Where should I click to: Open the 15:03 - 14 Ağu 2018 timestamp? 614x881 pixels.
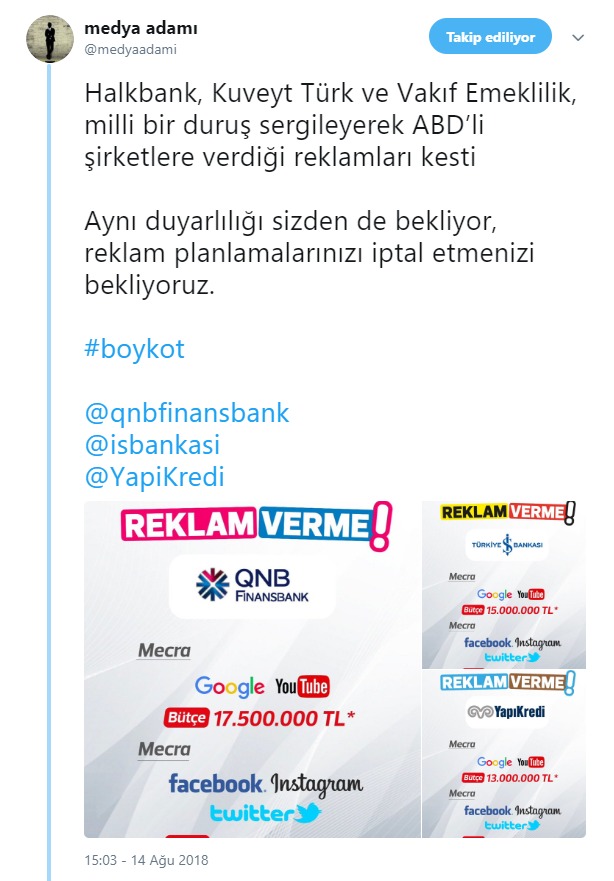click(146, 859)
